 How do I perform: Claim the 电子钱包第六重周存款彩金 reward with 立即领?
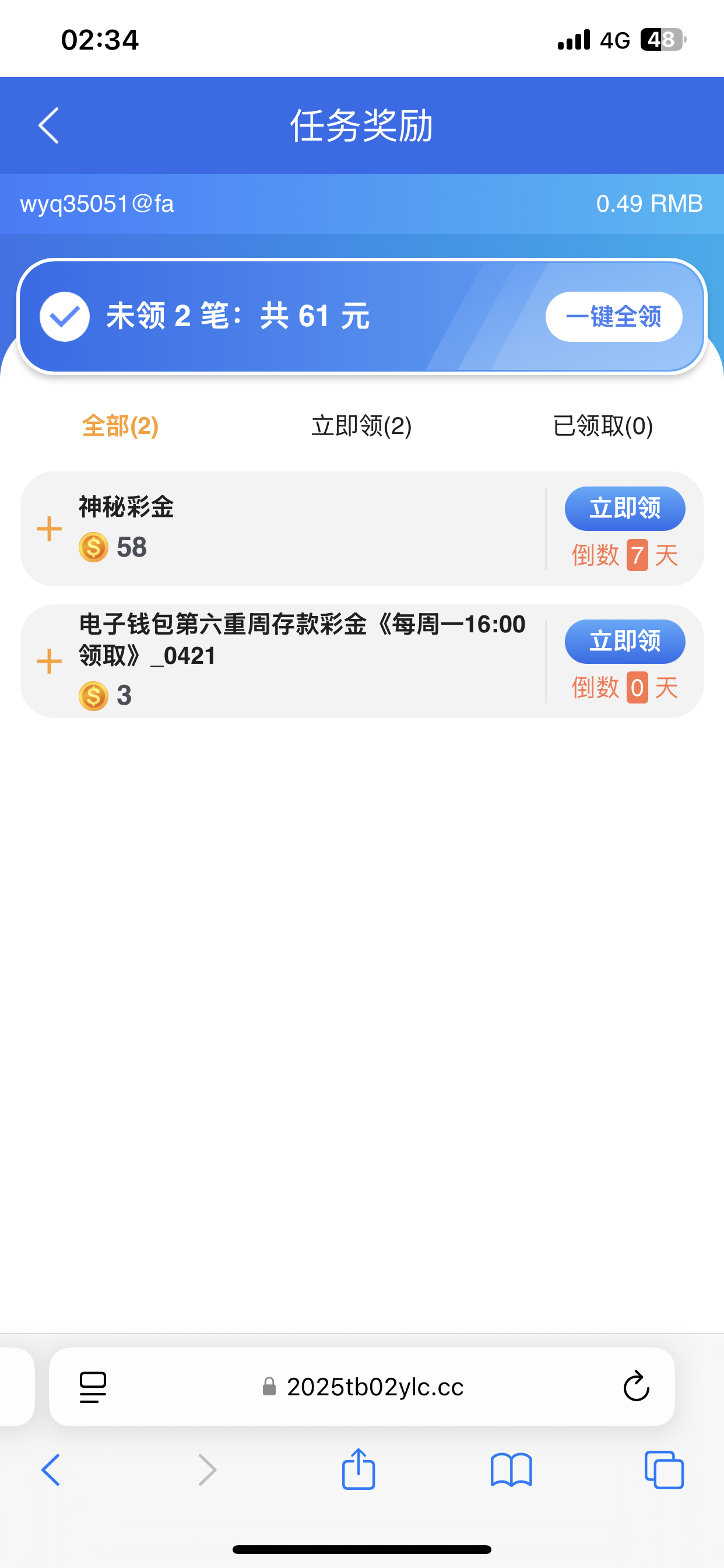(x=625, y=641)
